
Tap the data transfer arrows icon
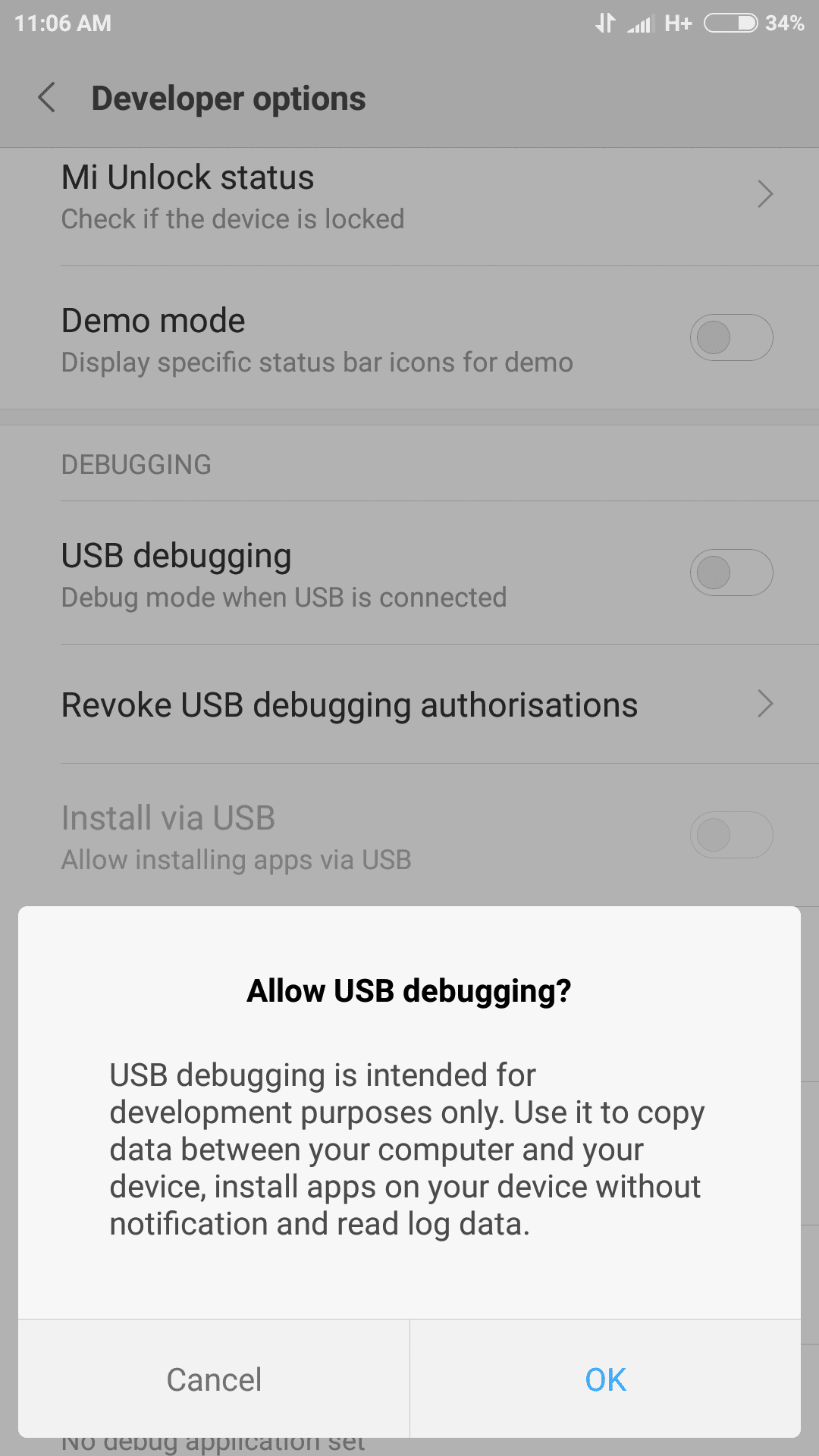pos(604,23)
